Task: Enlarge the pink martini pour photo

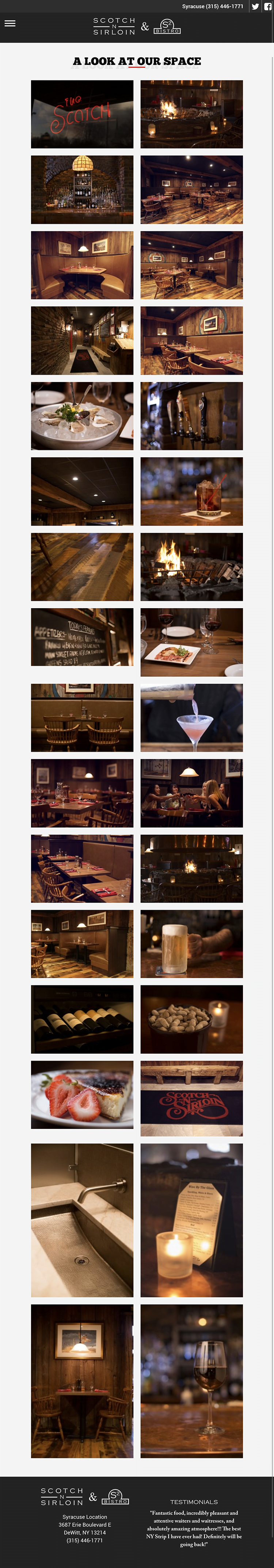Action: 191,717
